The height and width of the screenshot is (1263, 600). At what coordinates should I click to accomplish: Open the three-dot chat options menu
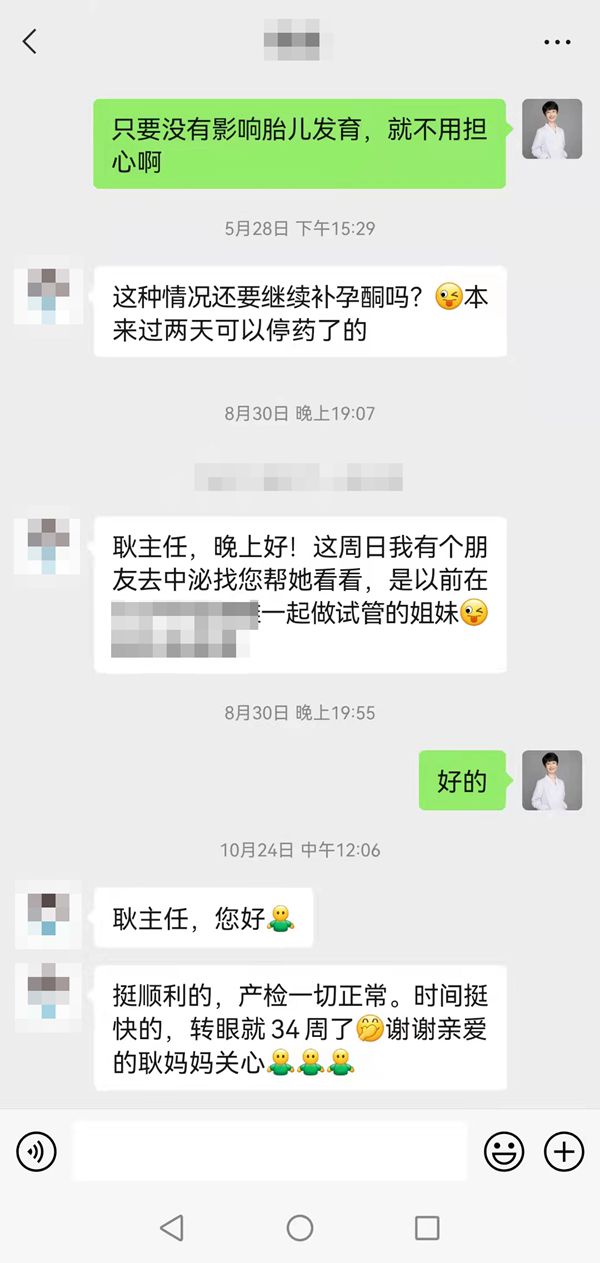click(x=557, y=42)
